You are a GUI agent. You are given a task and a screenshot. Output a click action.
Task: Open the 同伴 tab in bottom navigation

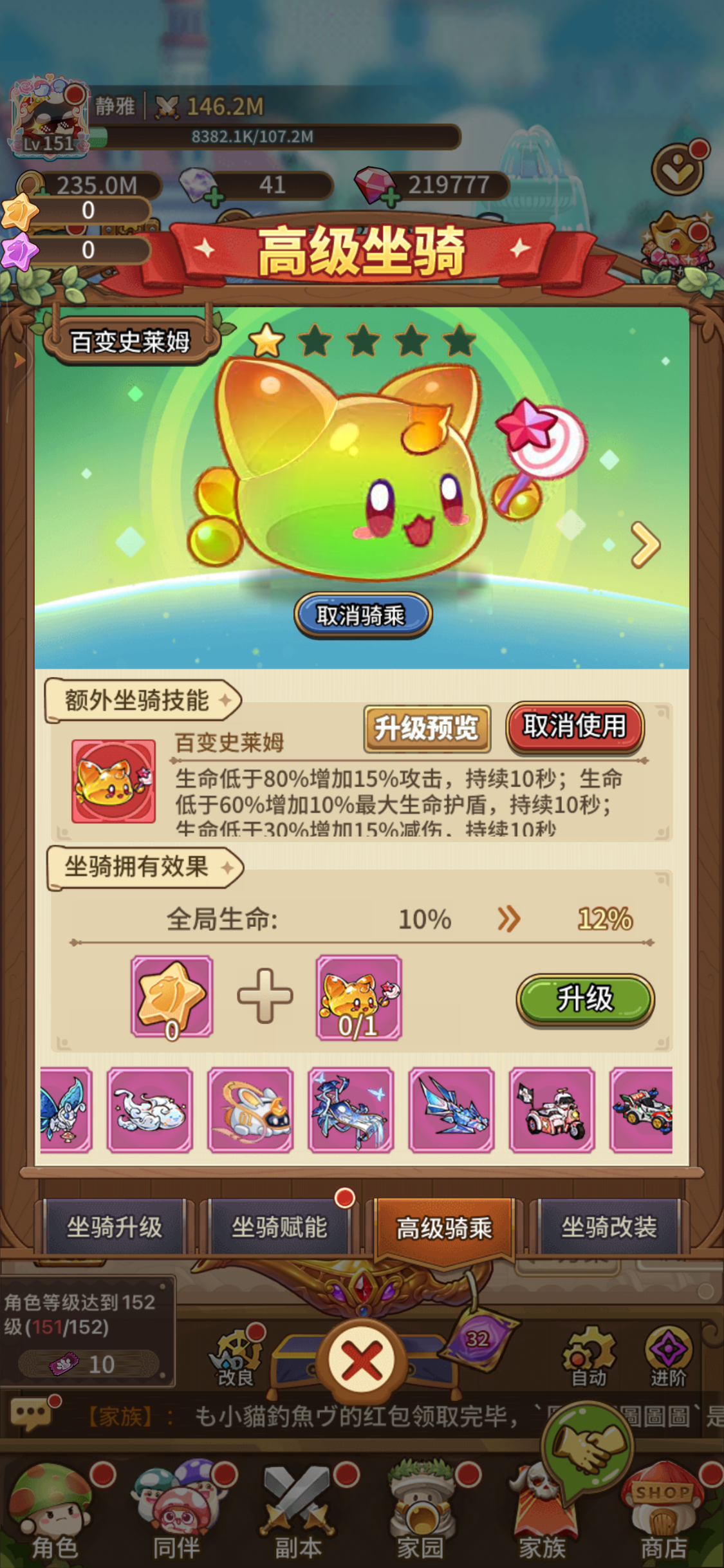coord(176,1513)
